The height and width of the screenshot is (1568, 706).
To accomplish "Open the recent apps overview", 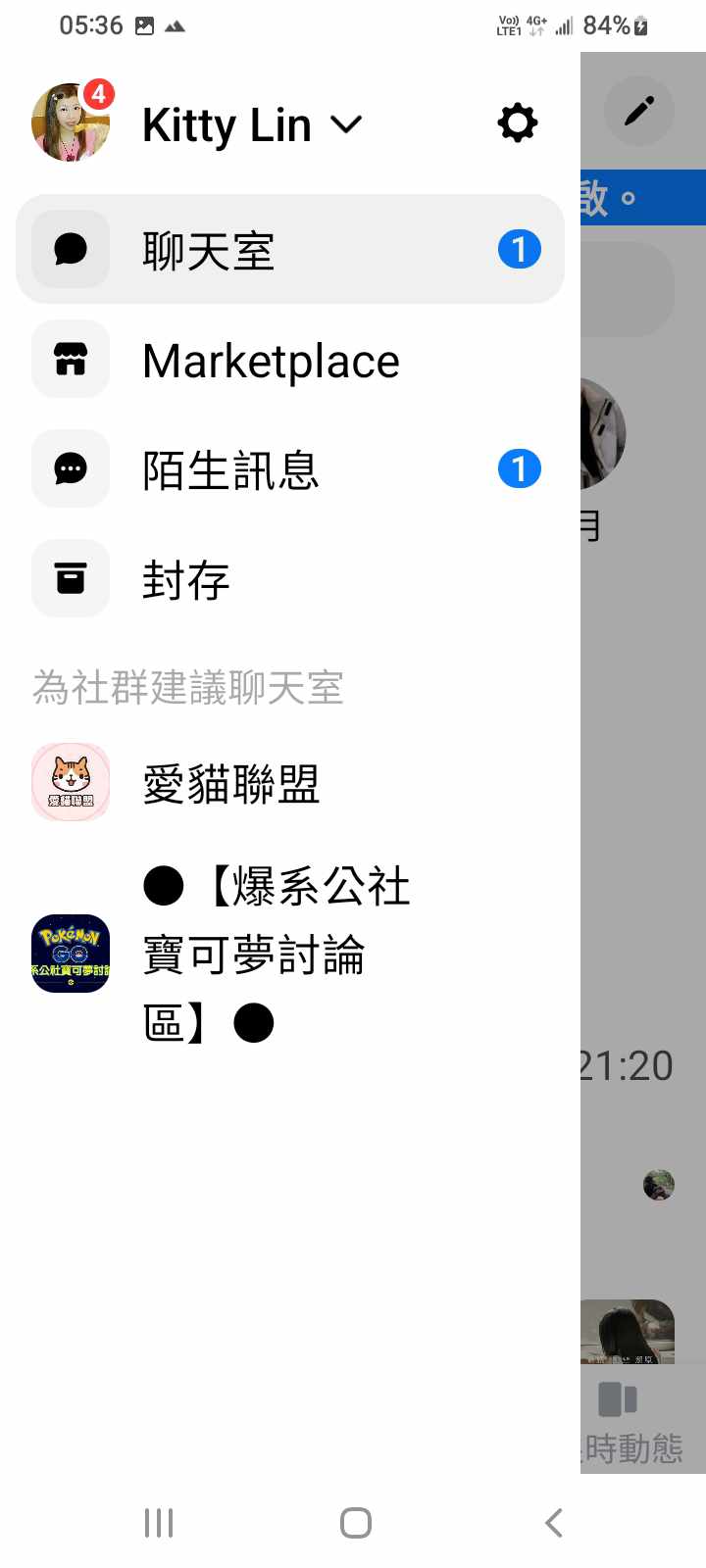I will click(x=159, y=1523).
